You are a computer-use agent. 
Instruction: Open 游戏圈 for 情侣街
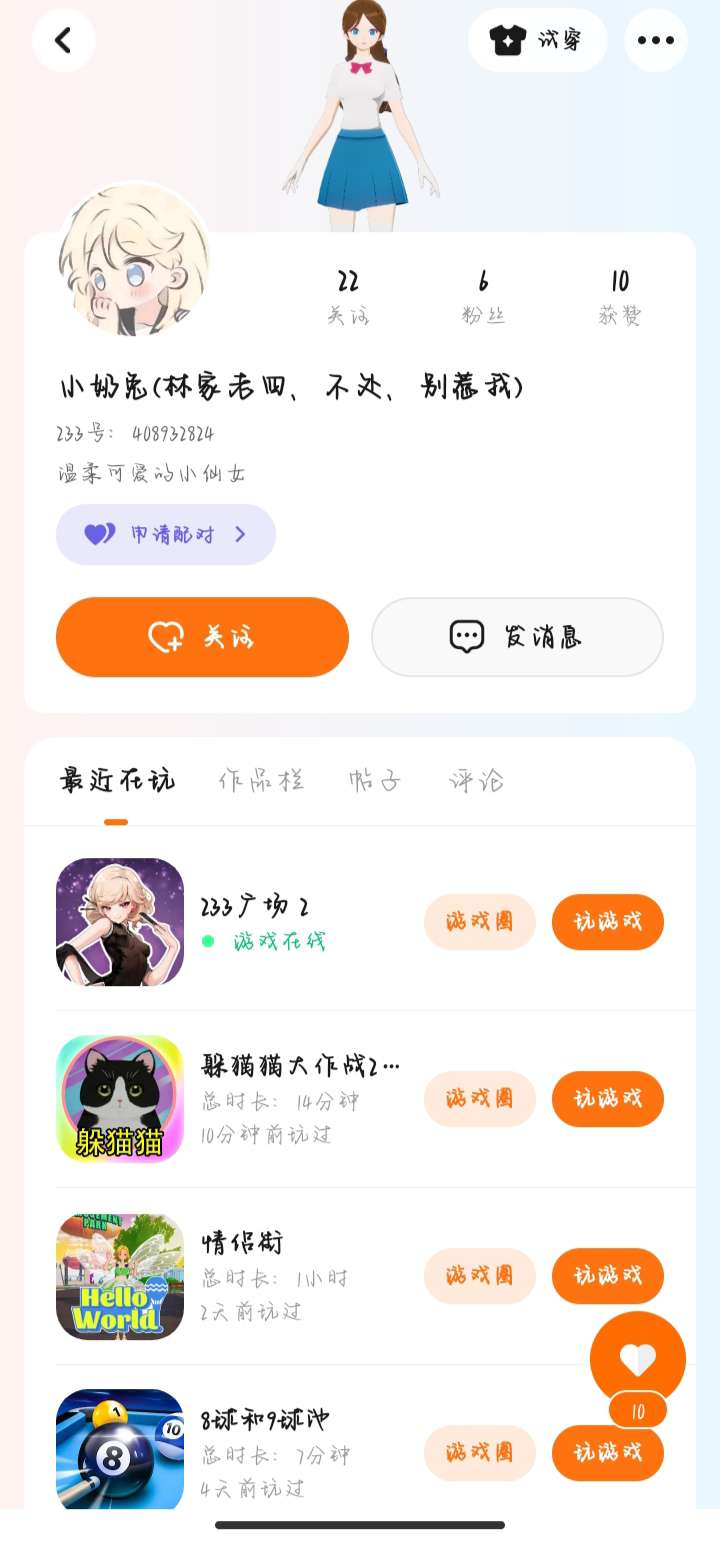[x=480, y=1275]
